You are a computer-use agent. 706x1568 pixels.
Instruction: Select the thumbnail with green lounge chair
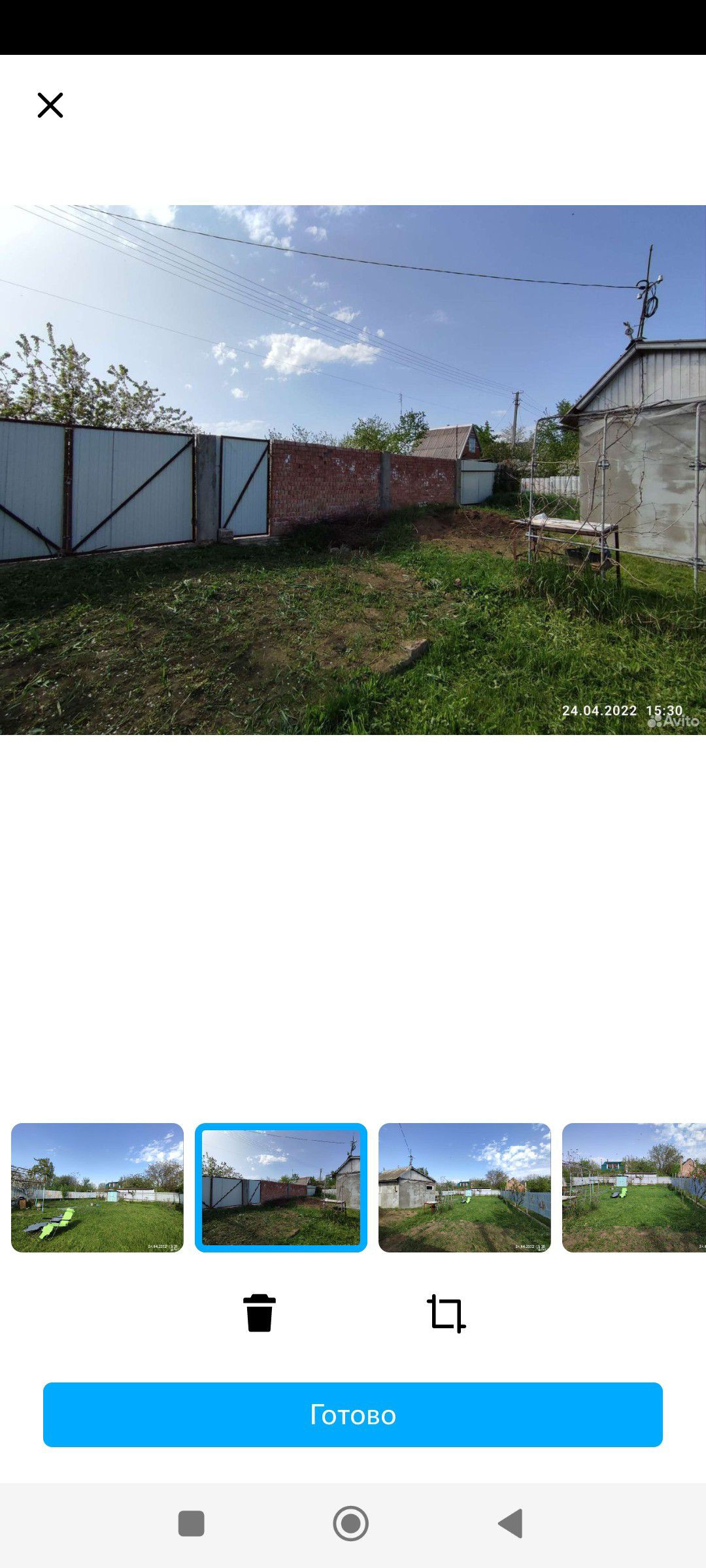pyautogui.click(x=97, y=1187)
